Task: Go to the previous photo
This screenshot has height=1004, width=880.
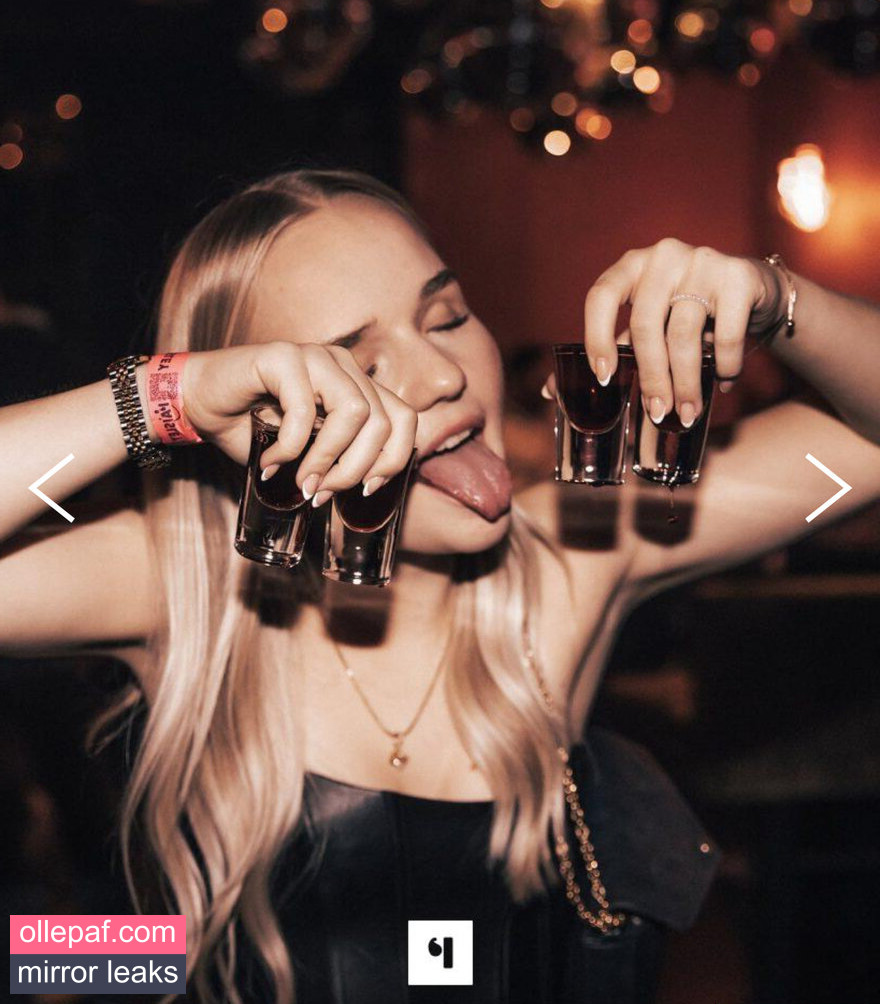Action: click(52, 488)
